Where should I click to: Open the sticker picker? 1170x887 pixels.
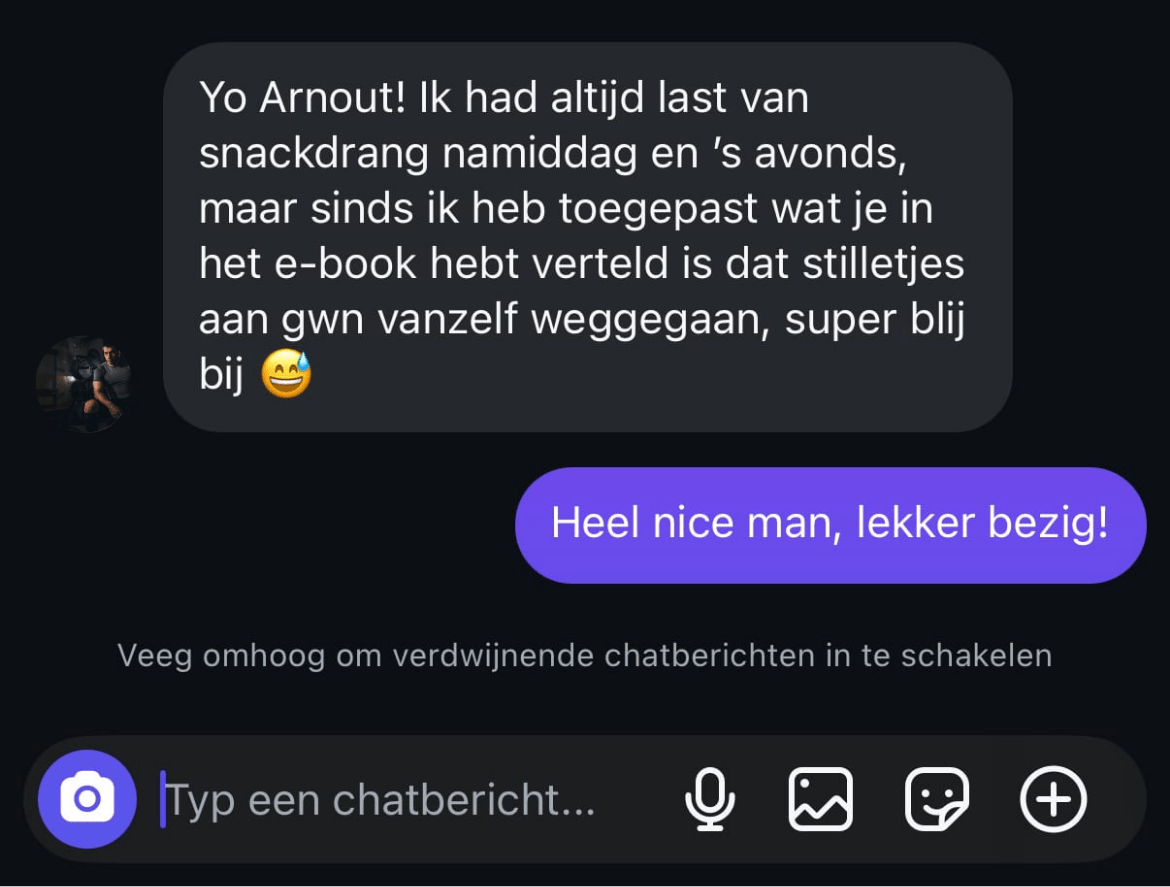[937, 799]
